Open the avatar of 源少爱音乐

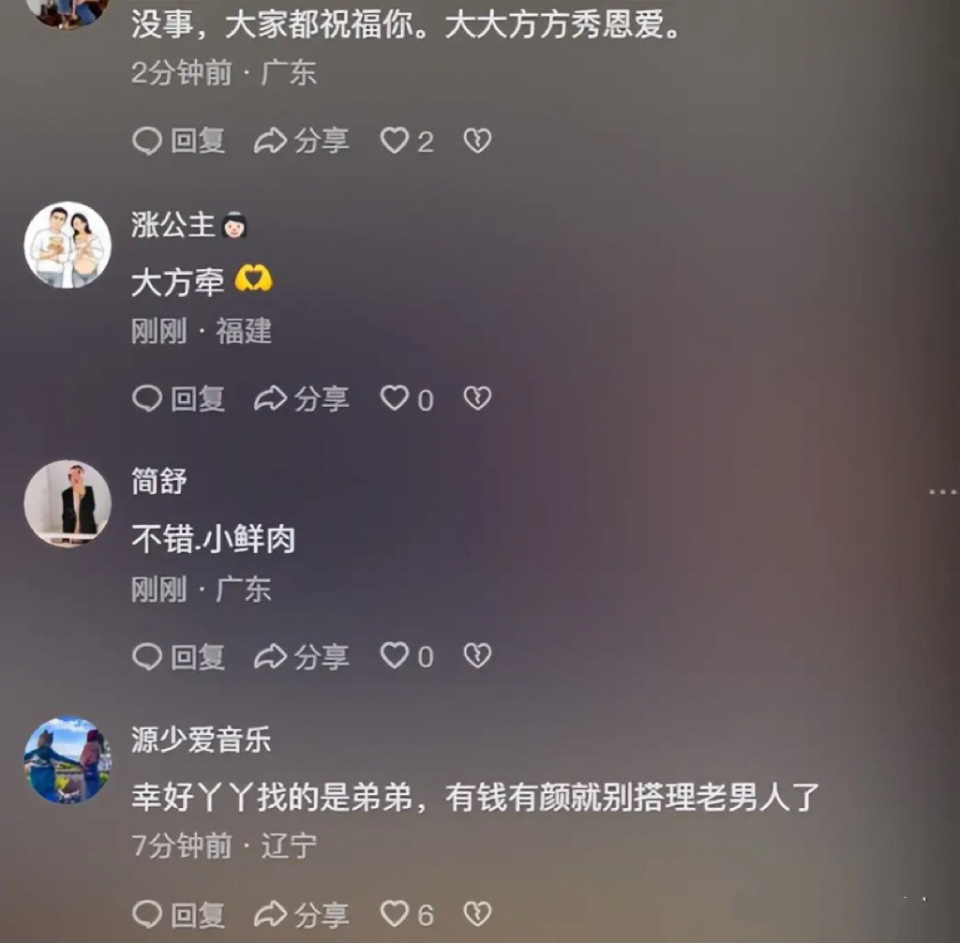point(67,760)
